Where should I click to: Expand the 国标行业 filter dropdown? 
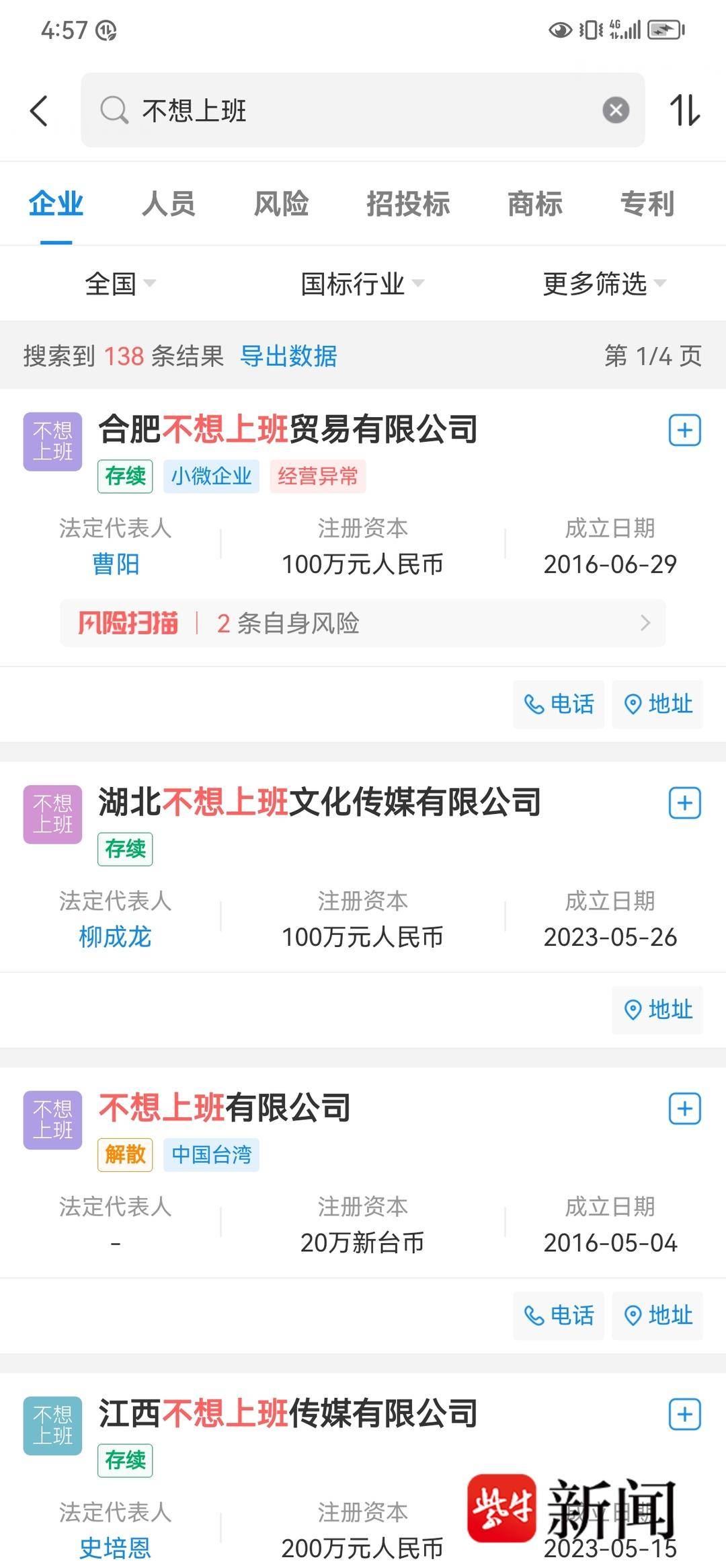click(x=362, y=284)
